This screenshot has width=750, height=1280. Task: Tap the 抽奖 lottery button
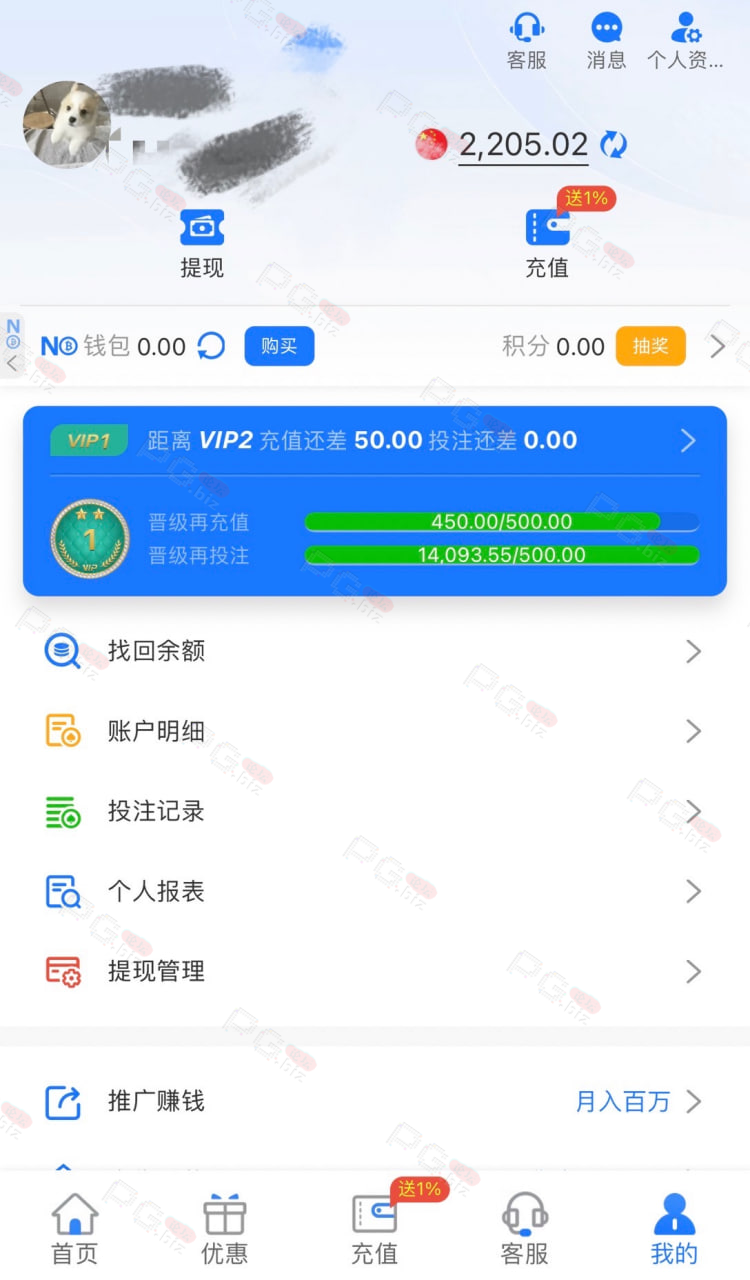(651, 347)
